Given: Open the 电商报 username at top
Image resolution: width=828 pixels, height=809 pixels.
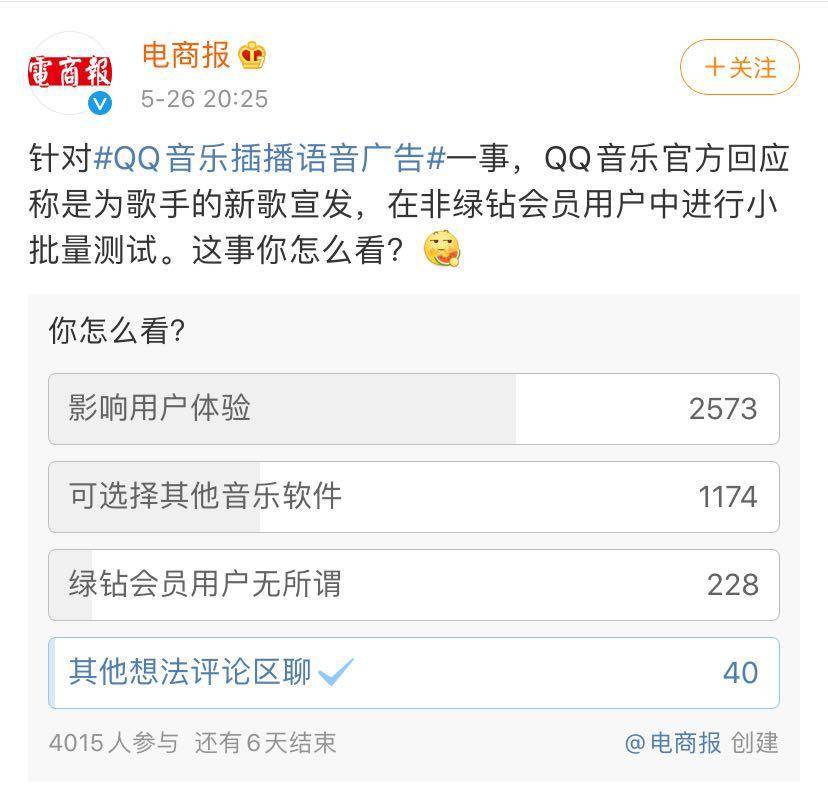Looking at the screenshot, I should 186,54.
